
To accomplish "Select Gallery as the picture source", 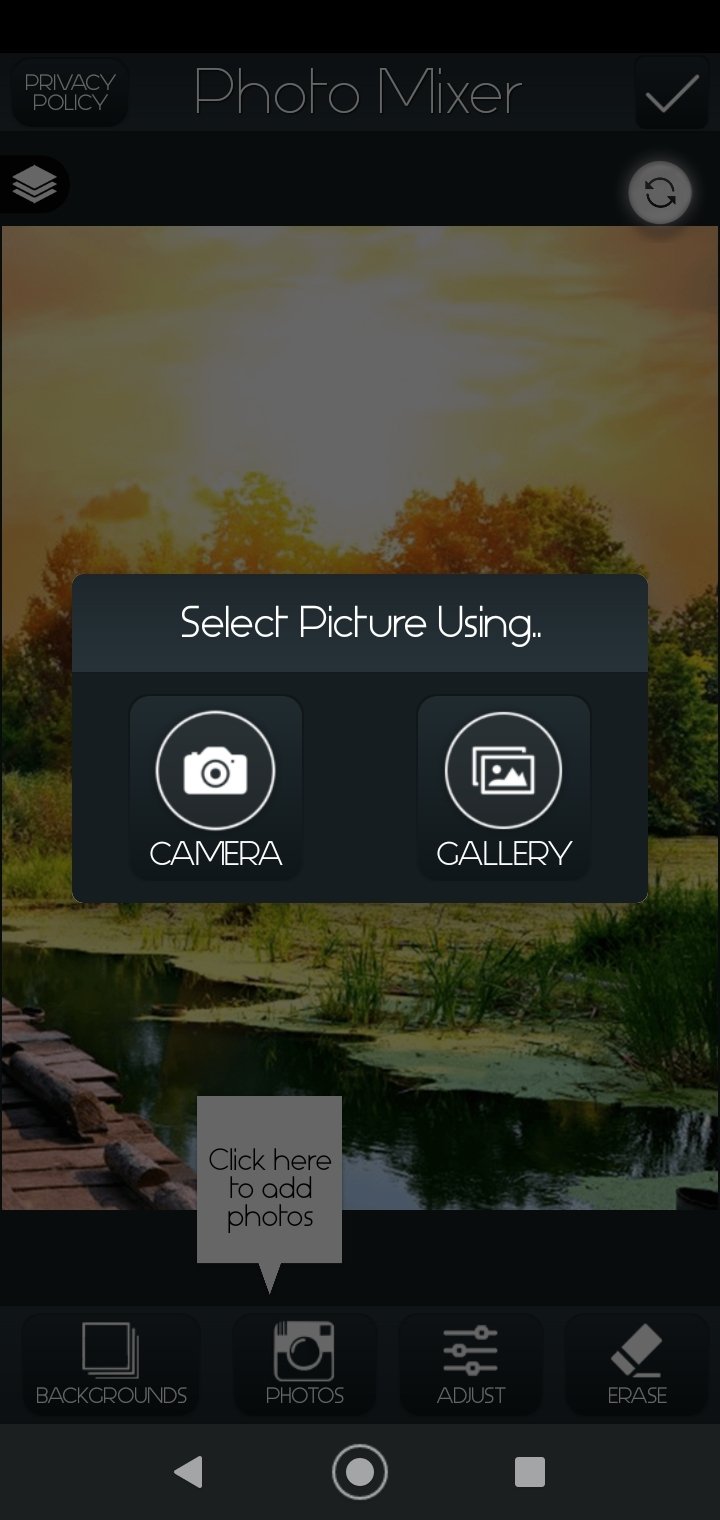I will 503,788.
